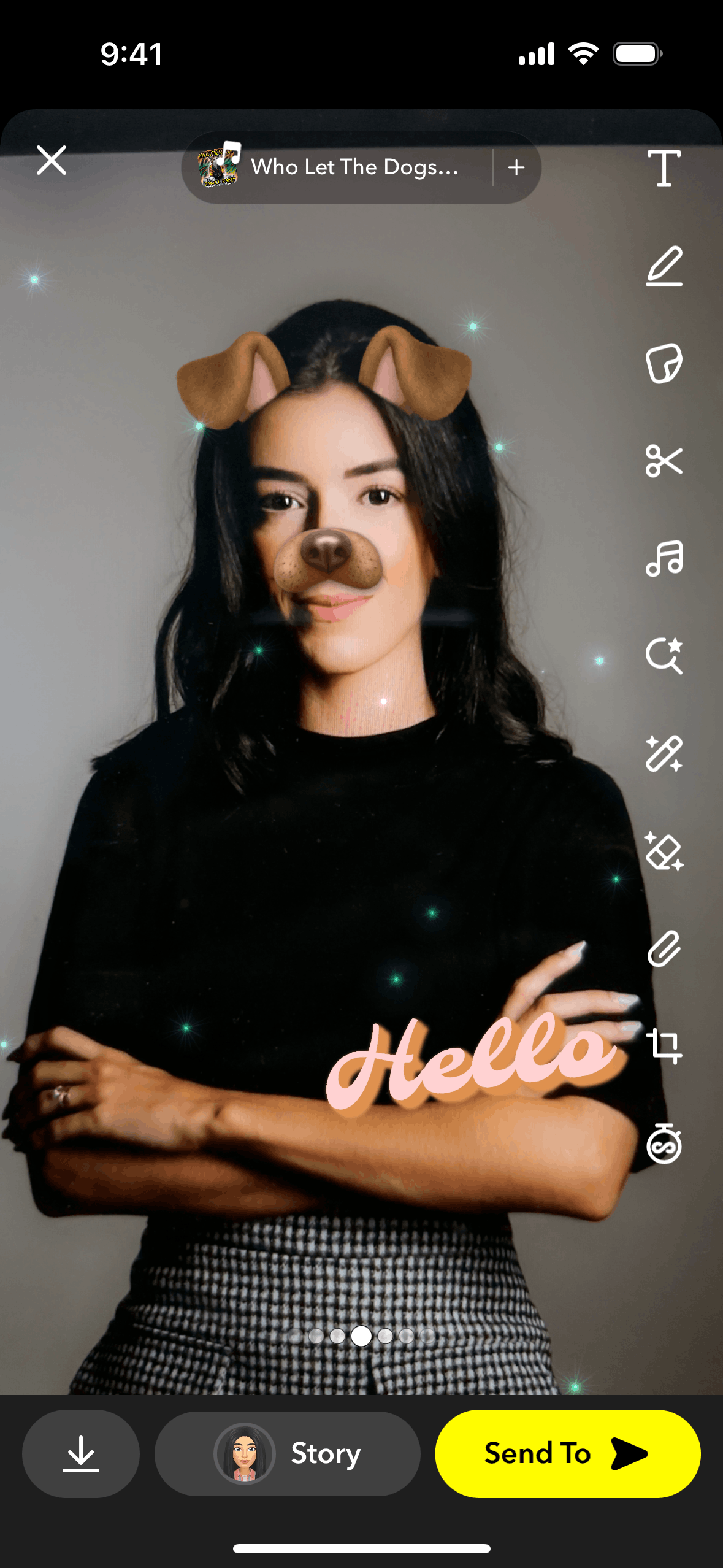The image size is (723, 1568).
Task: Open the snap timer loop setting
Action: [x=664, y=1143]
